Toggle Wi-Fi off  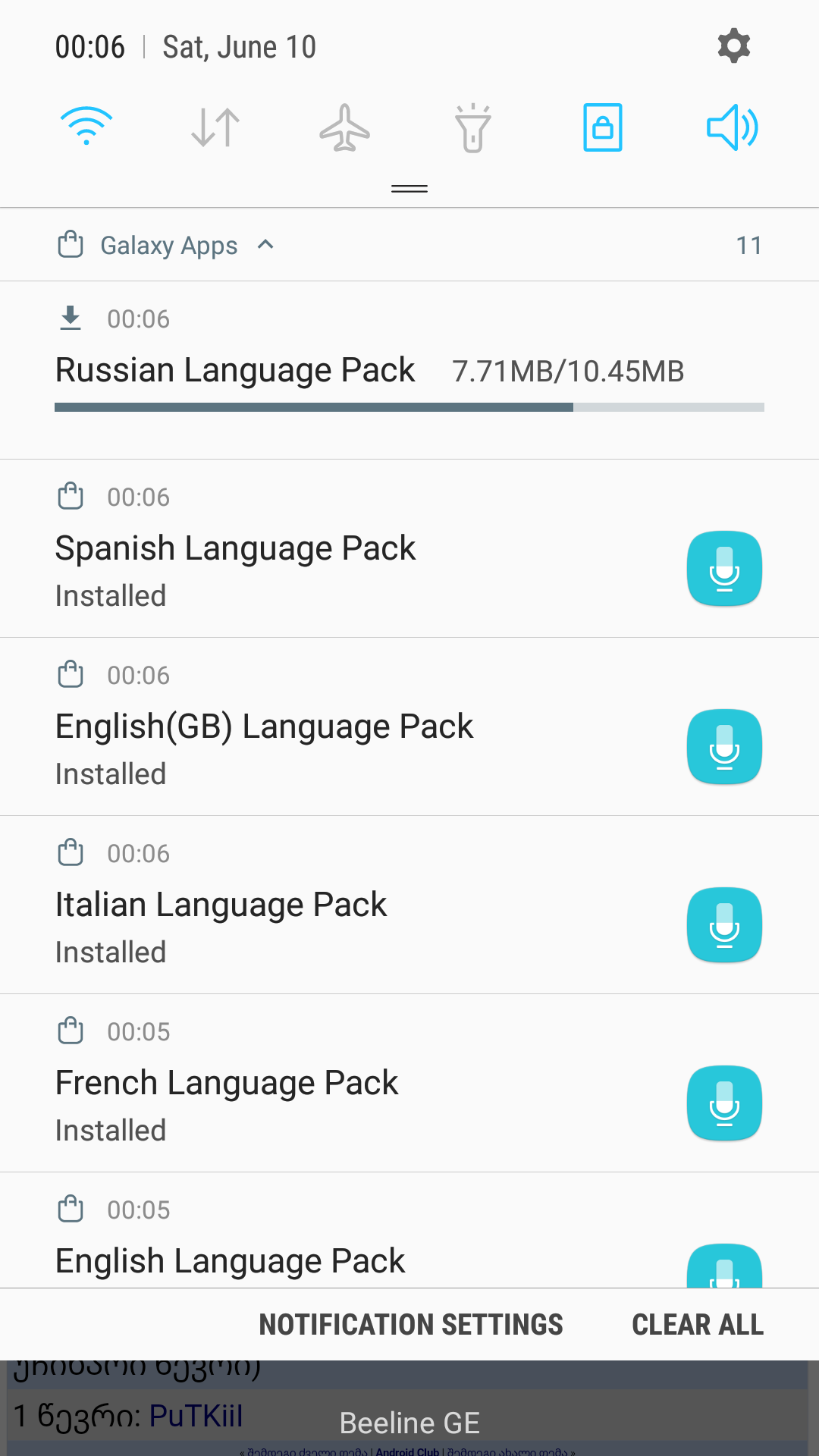tap(86, 127)
